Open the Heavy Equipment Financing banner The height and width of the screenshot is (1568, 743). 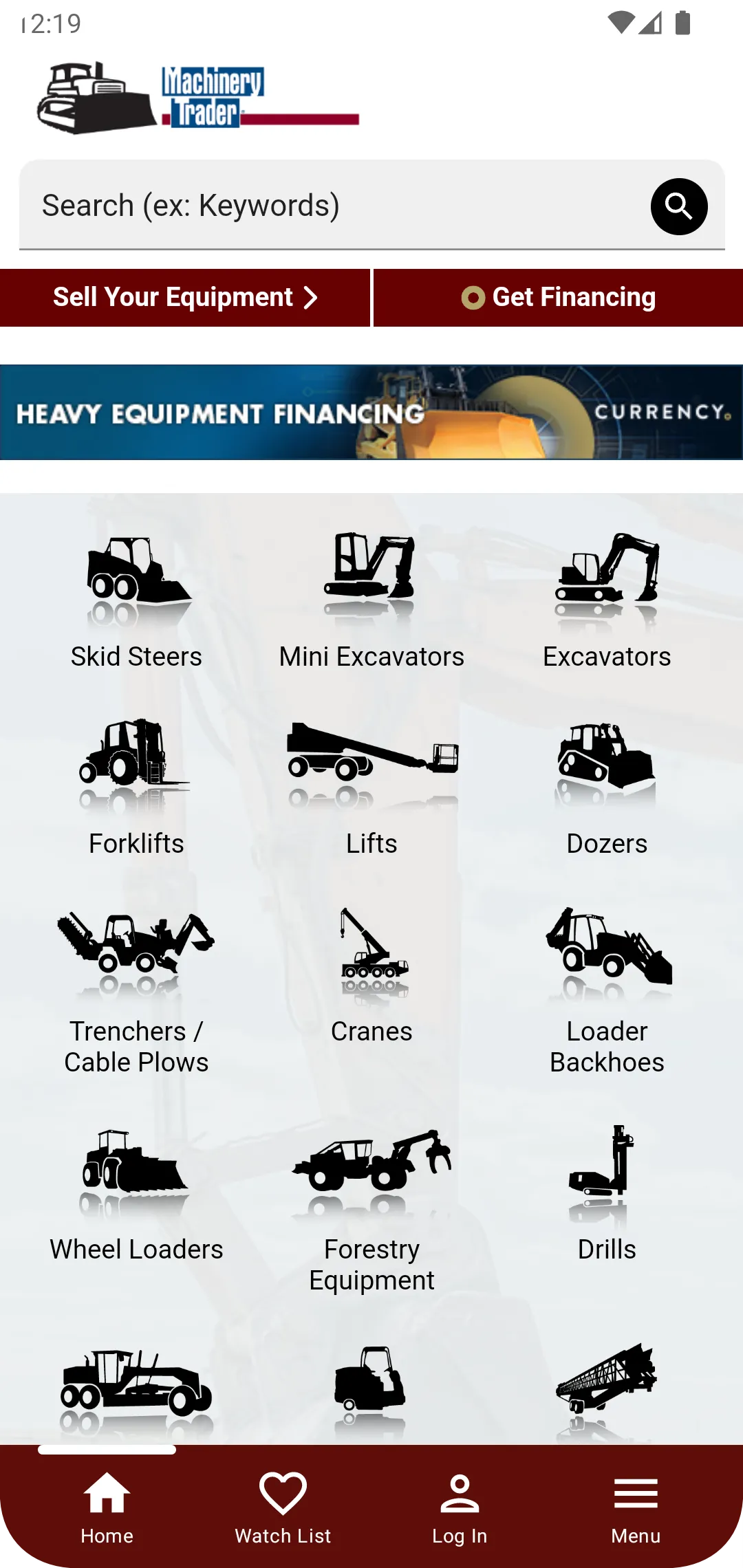coord(371,412)
